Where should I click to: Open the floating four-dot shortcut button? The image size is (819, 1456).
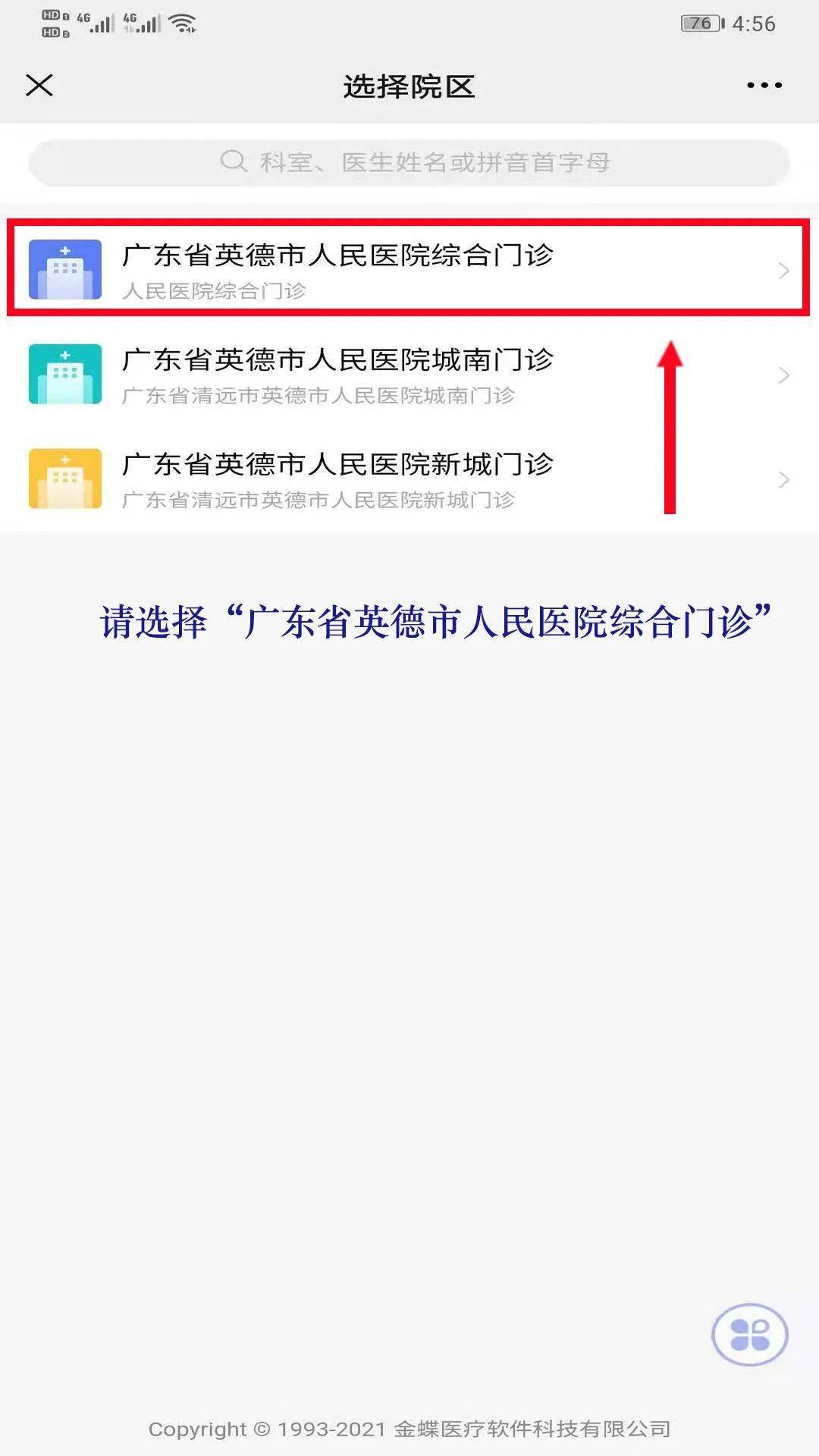(x=749, y=1334)
